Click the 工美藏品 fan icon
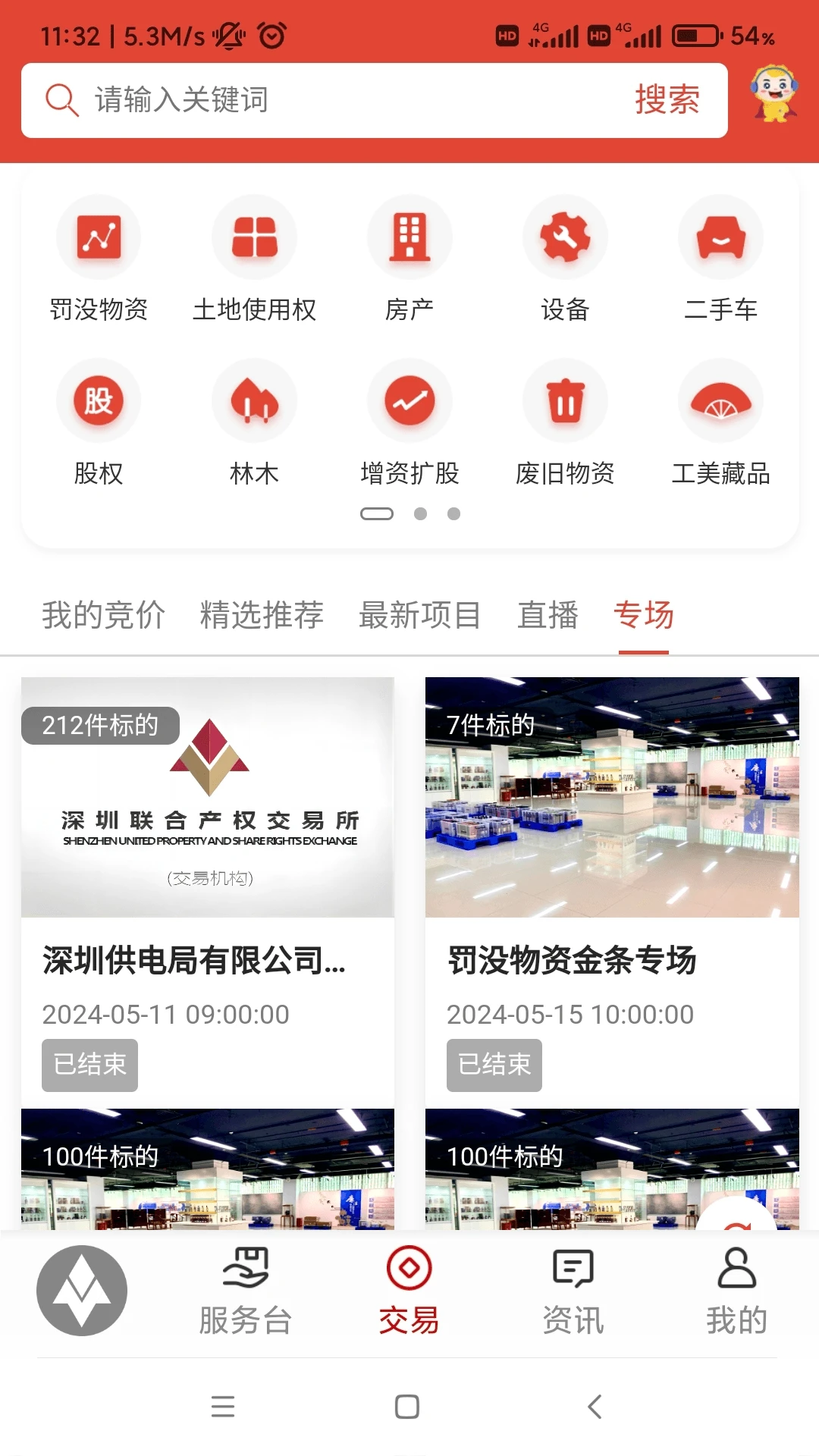The height and width of the screenshot is (1456, 819). point(720,400)
